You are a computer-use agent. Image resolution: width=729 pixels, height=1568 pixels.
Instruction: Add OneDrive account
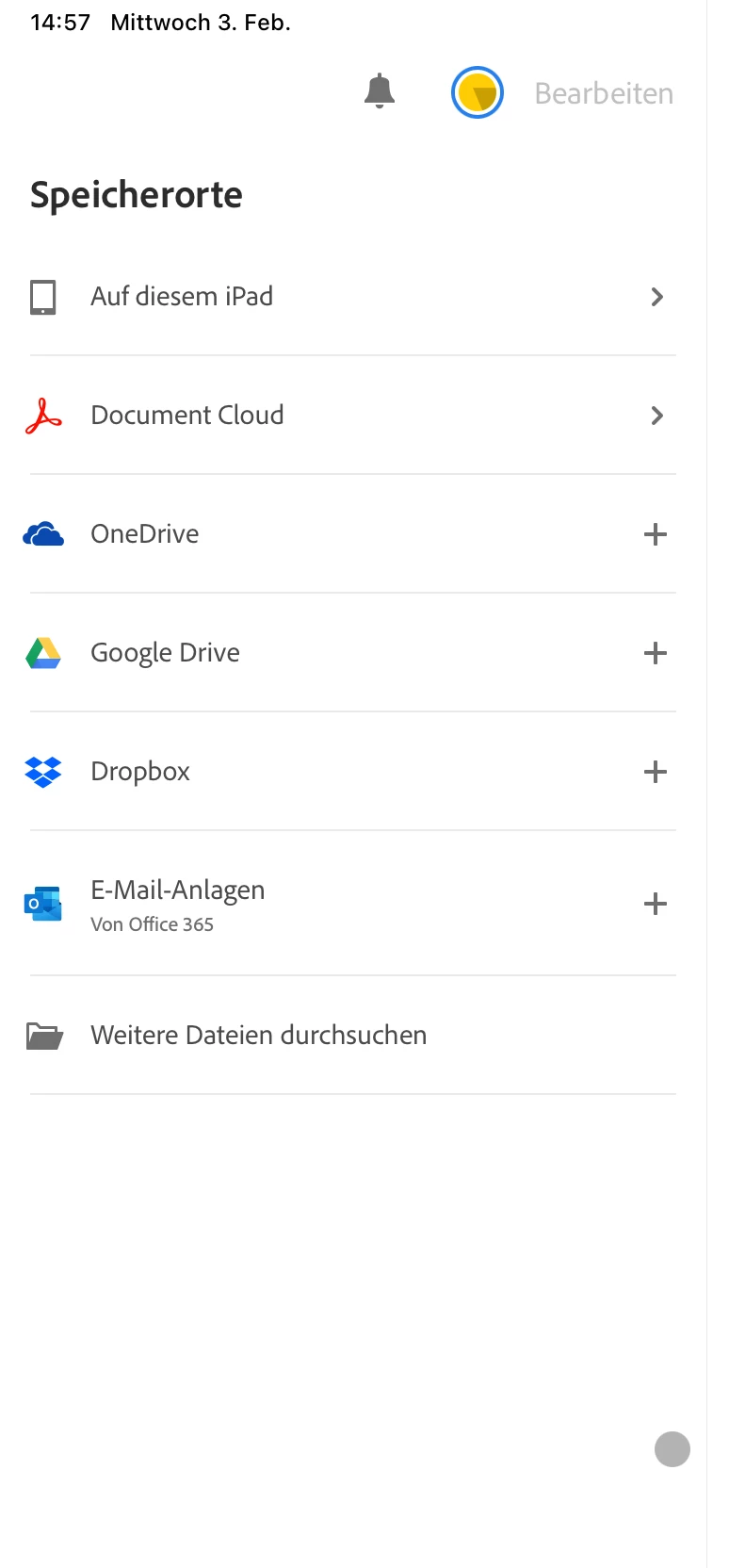click(x=655, y=534)
